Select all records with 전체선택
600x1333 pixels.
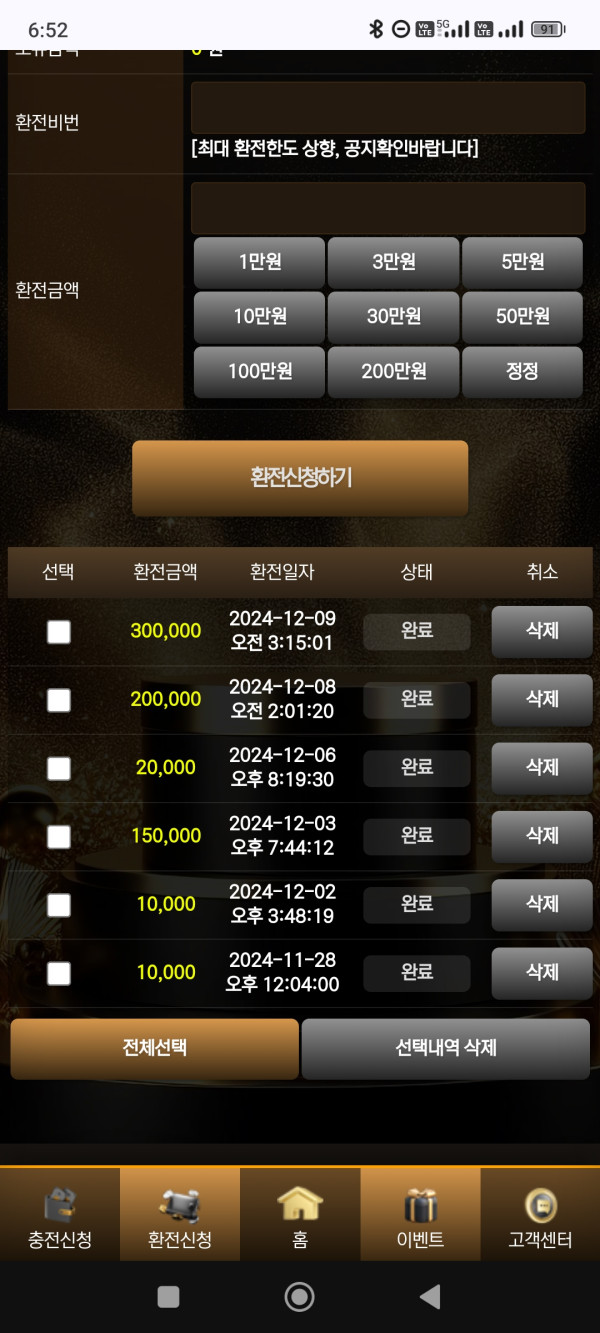(154, 1048)
